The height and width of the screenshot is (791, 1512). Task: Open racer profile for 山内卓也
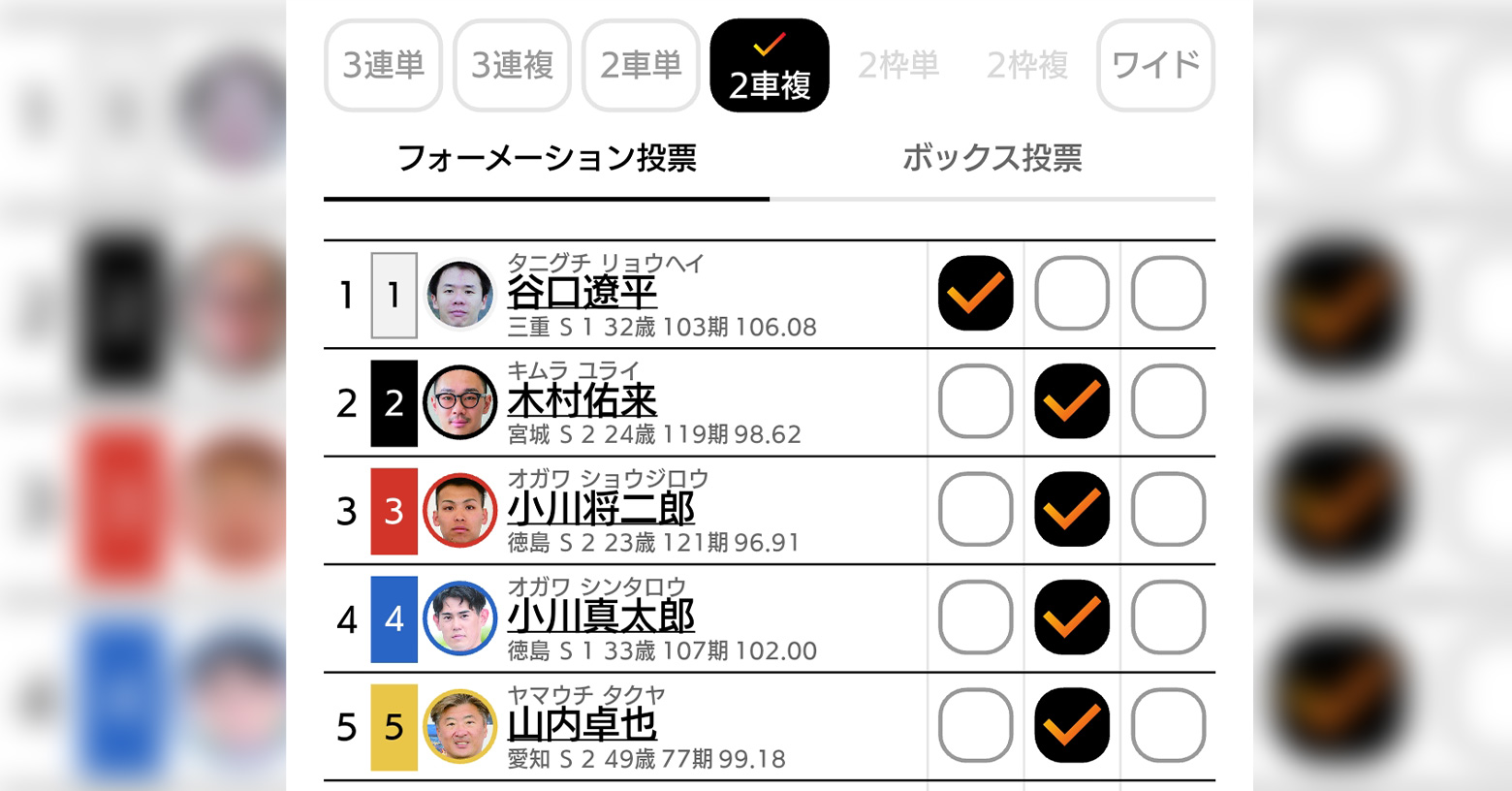tap(582, 725)
